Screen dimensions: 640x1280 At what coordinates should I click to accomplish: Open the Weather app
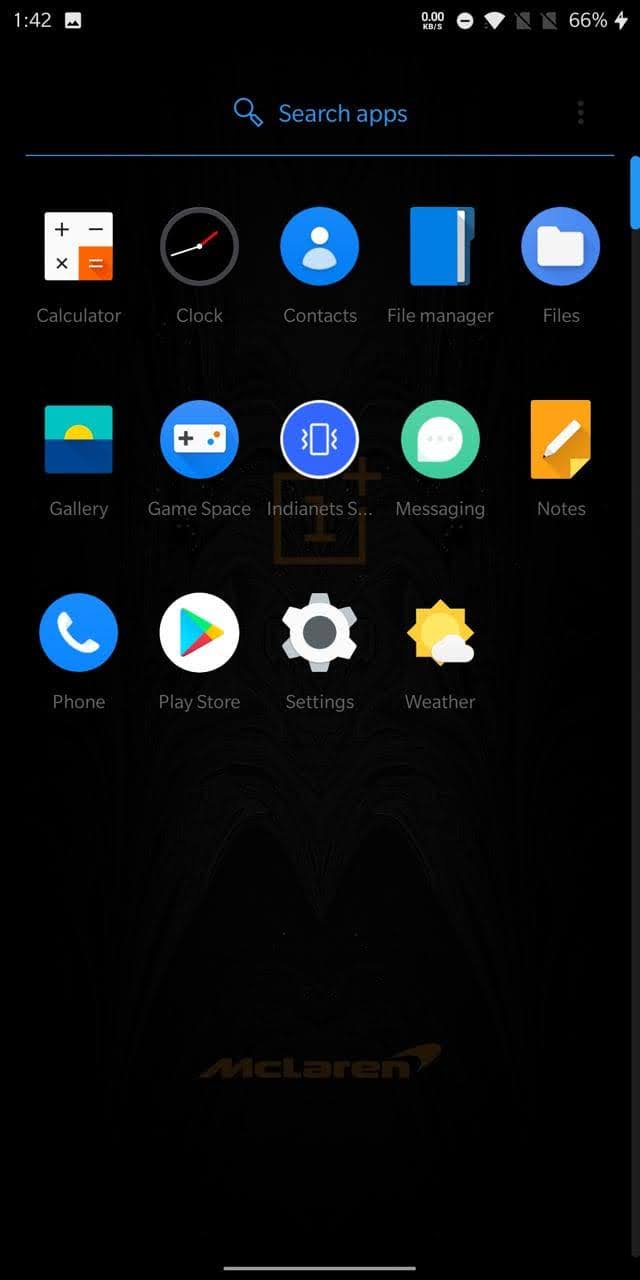click(440, 632)
